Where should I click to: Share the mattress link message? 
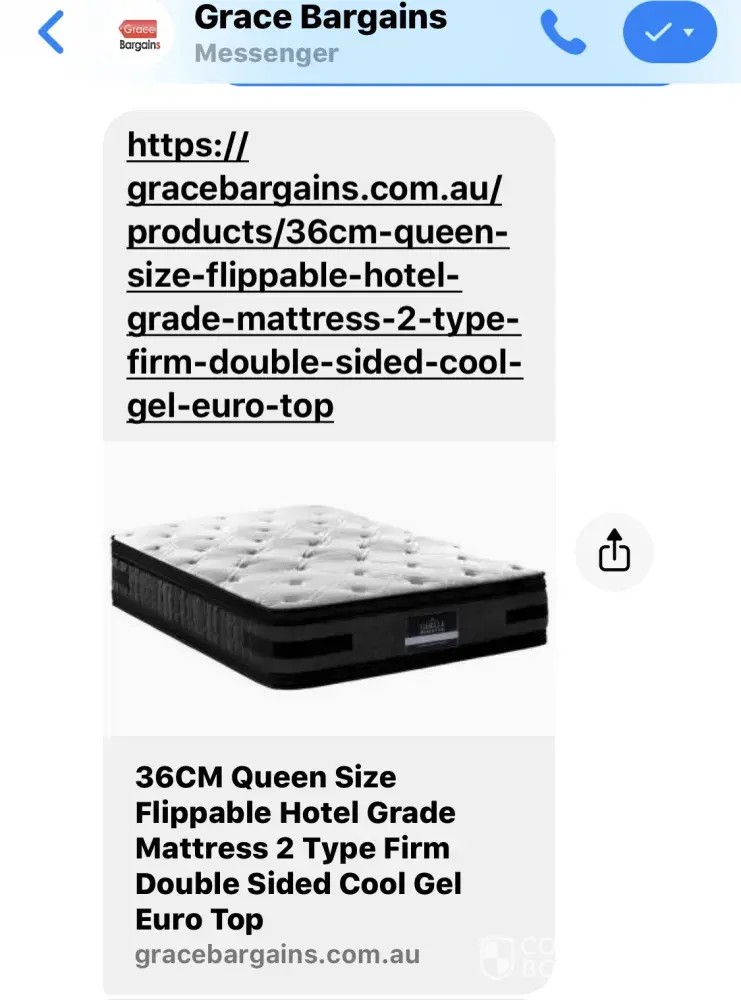point(614,550)
